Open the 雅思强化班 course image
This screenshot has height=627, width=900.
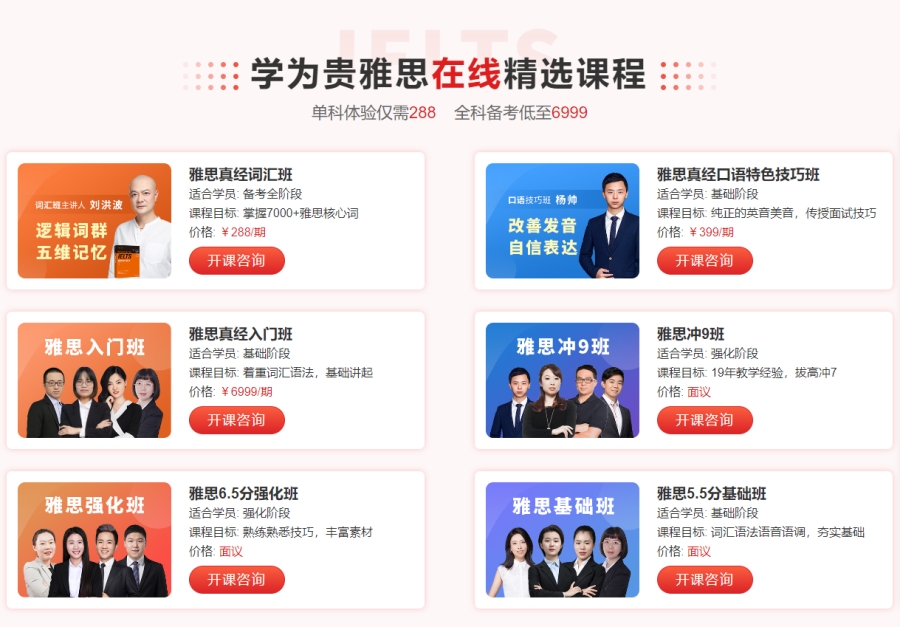94,540
